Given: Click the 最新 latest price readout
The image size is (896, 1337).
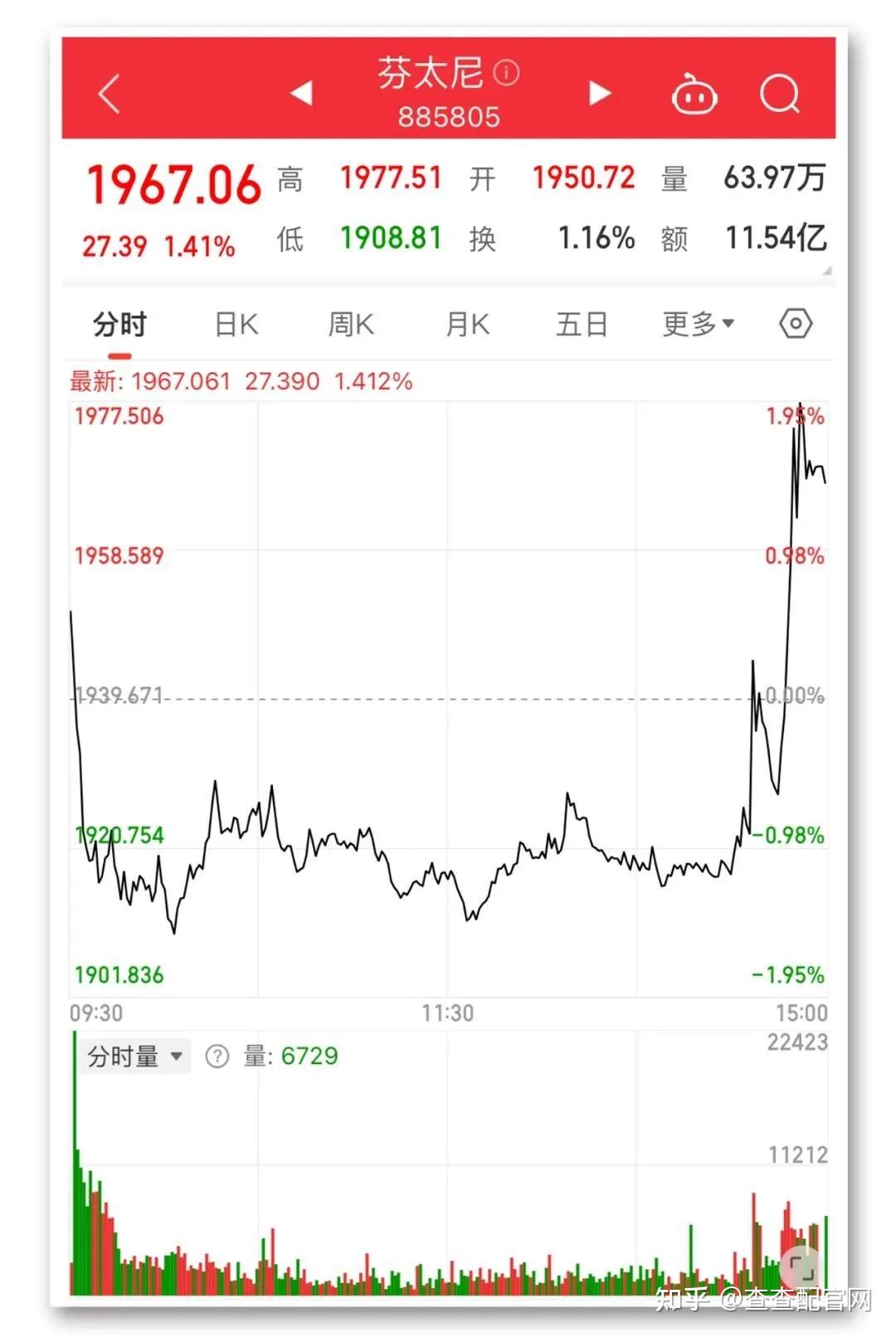Looking at the screenshot, I should tap(91, 381).
